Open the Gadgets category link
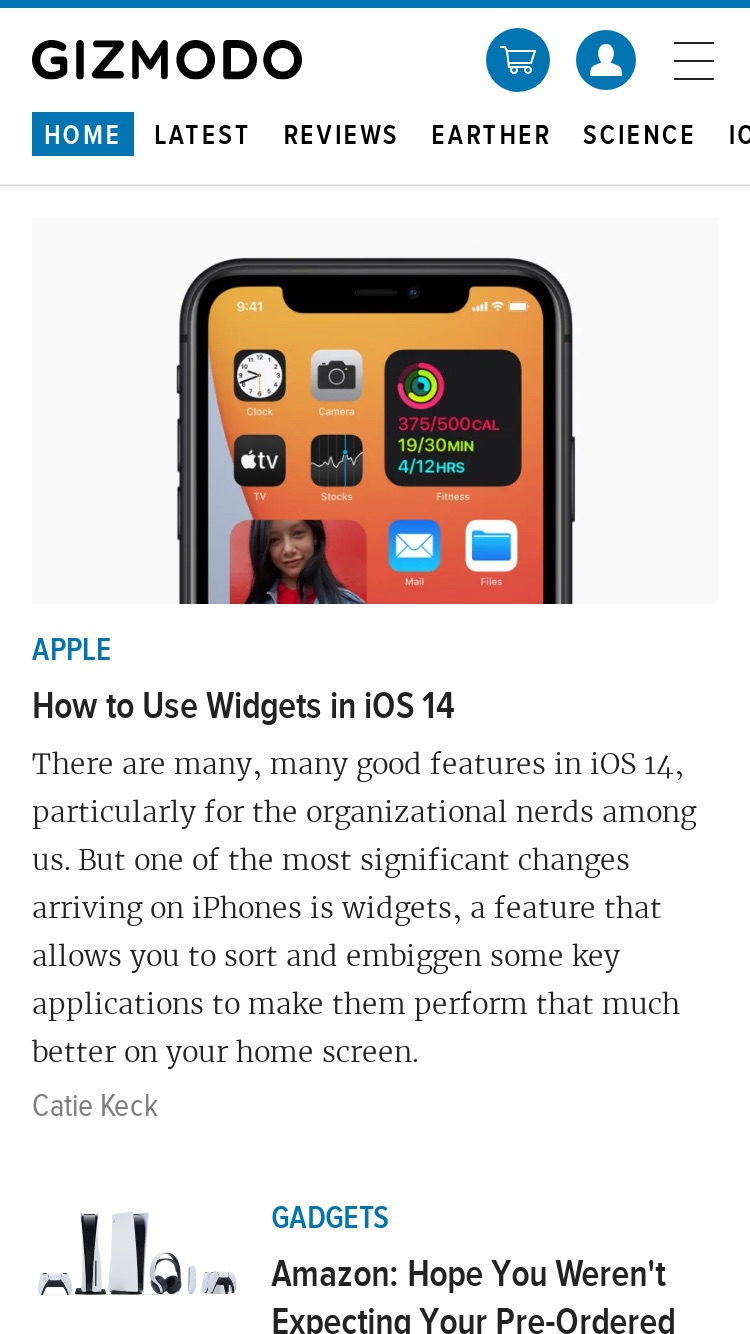 [330, 1218]
